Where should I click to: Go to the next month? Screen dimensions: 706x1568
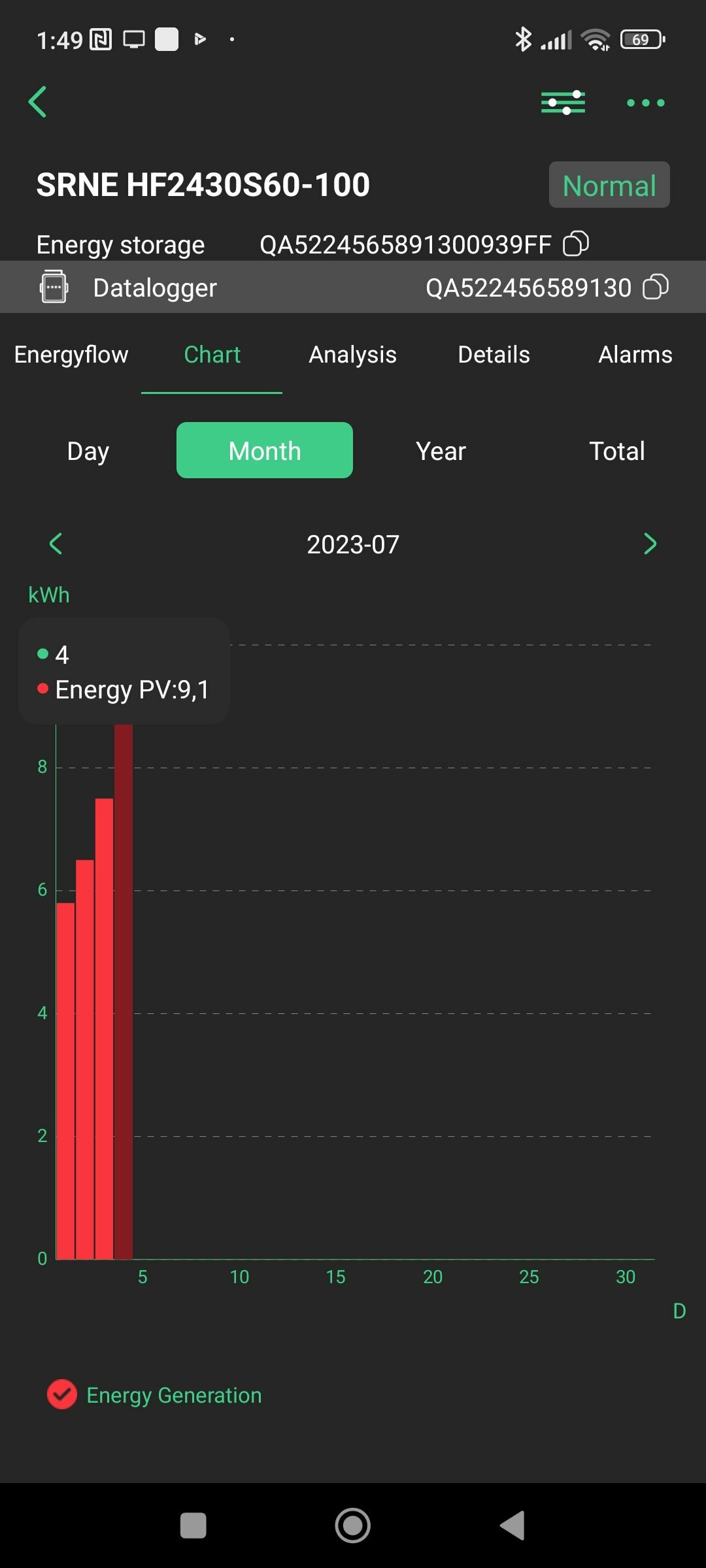[x=650, y=544]
